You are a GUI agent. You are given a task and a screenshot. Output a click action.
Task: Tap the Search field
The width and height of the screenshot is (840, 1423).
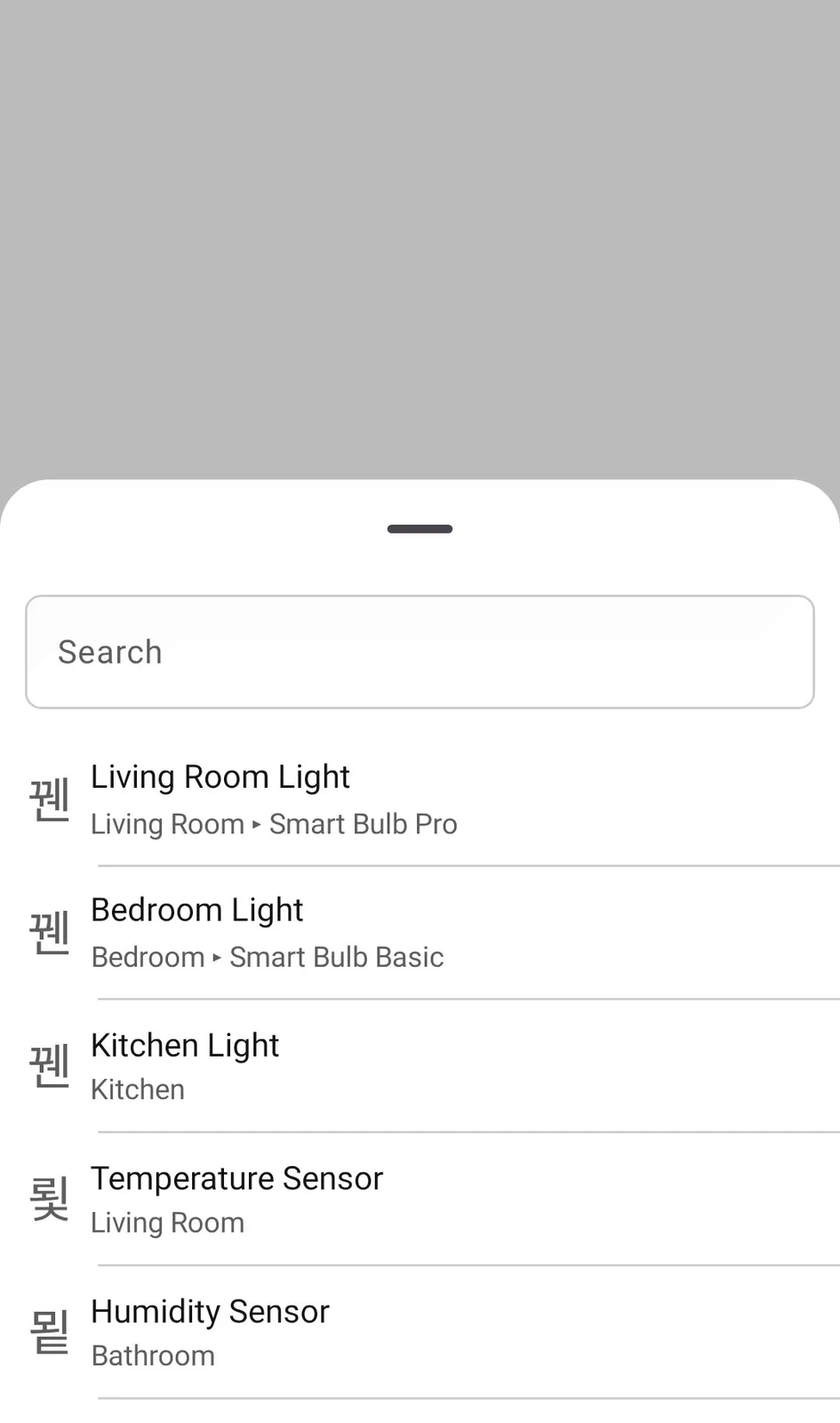[x=420, y=652]
